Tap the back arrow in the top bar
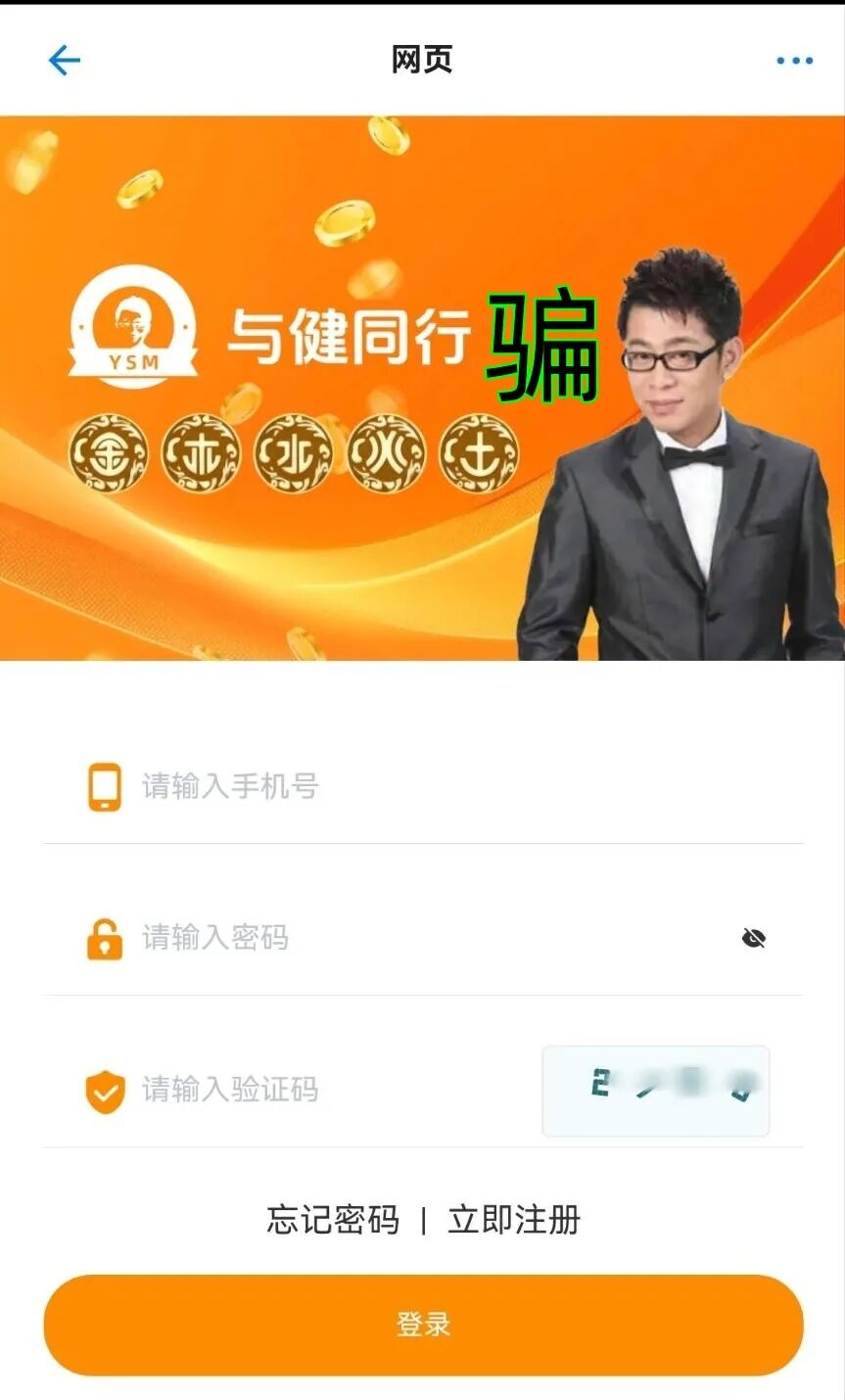Screen dimensions: 845x1400 pyautogui.click(x=63, y=60)
